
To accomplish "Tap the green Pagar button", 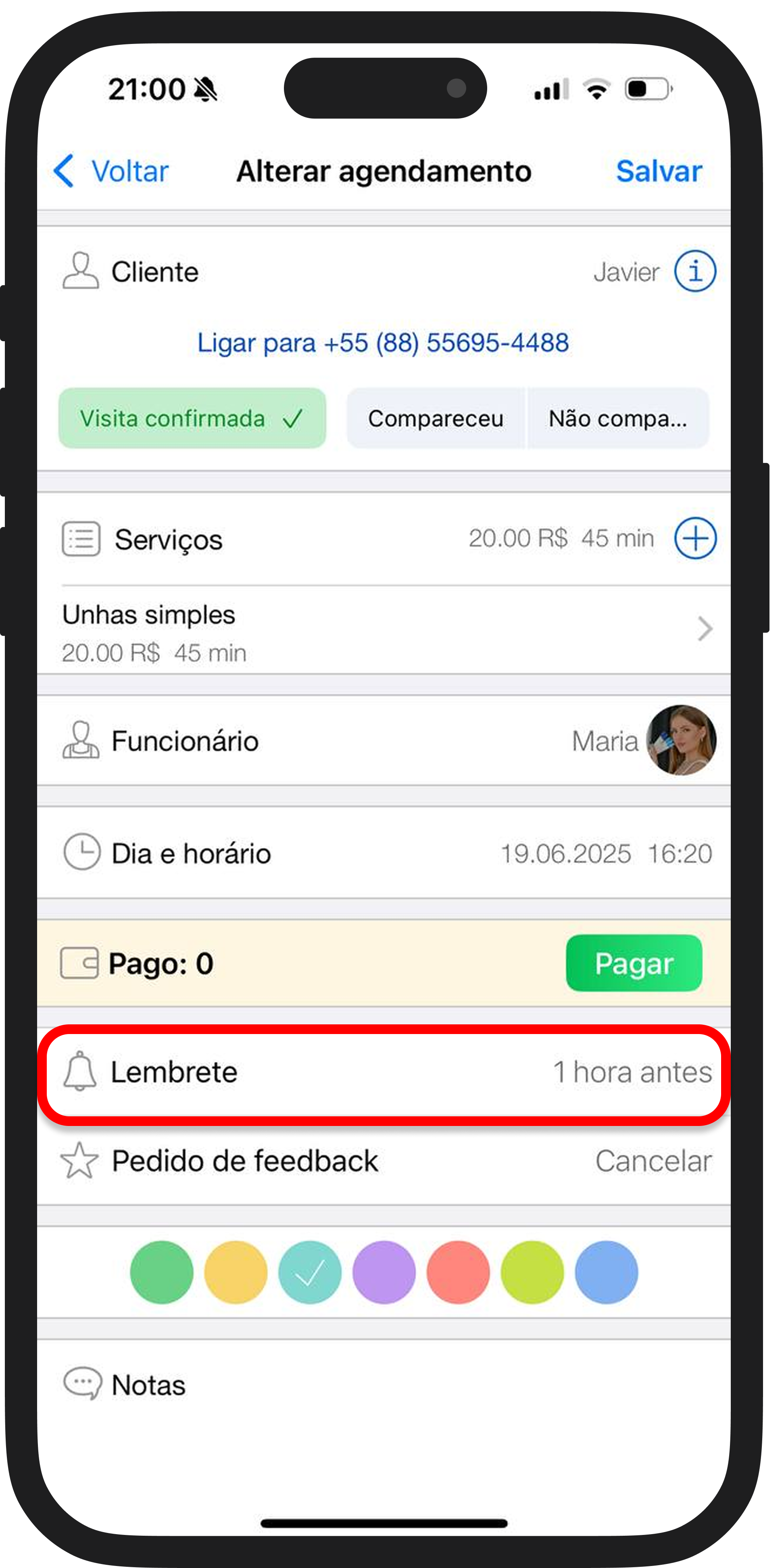I will pos(633,963).
